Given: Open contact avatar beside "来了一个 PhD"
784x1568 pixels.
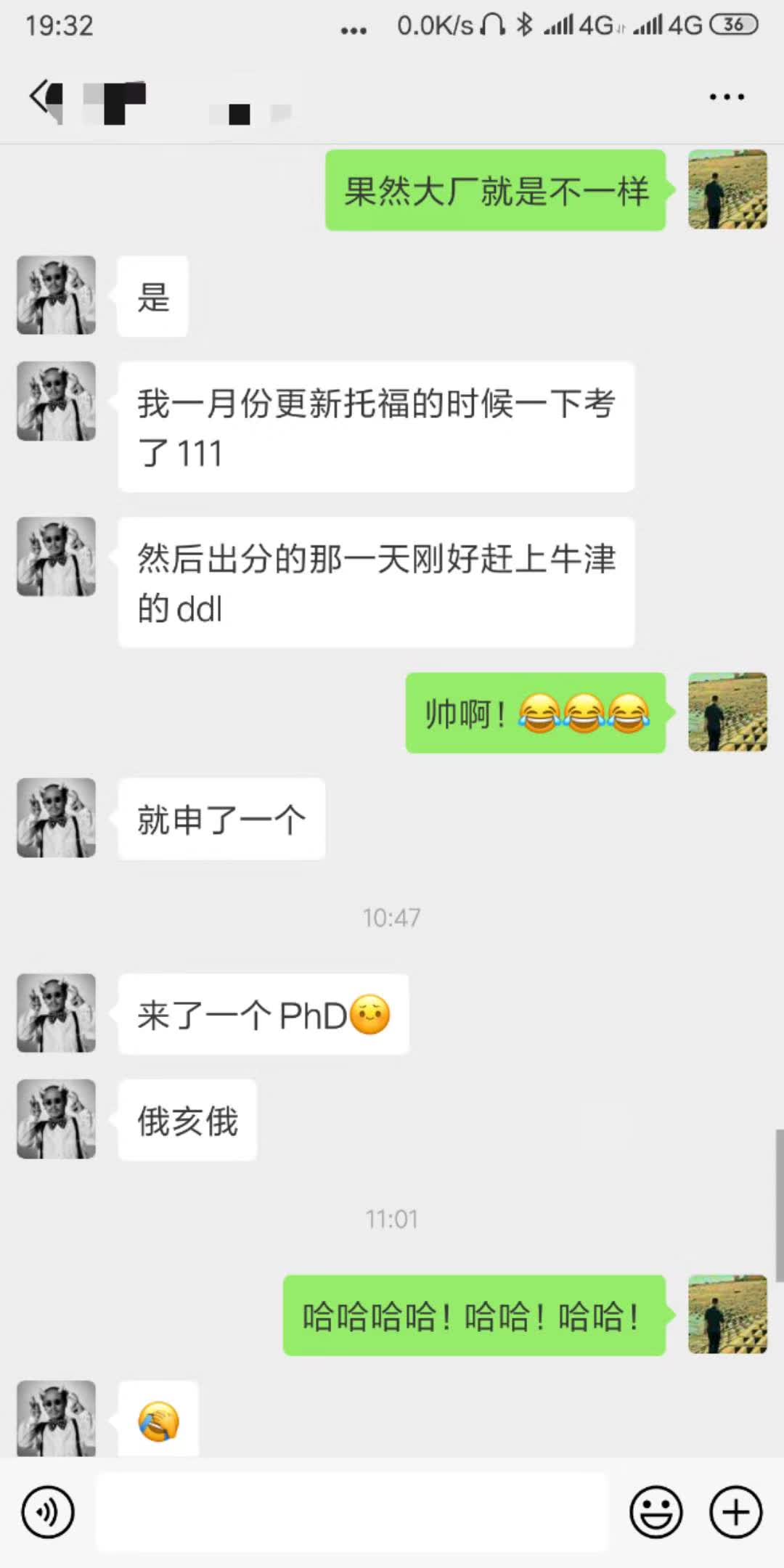Looking at the screenshot, I should click(x=57, y=1013).
